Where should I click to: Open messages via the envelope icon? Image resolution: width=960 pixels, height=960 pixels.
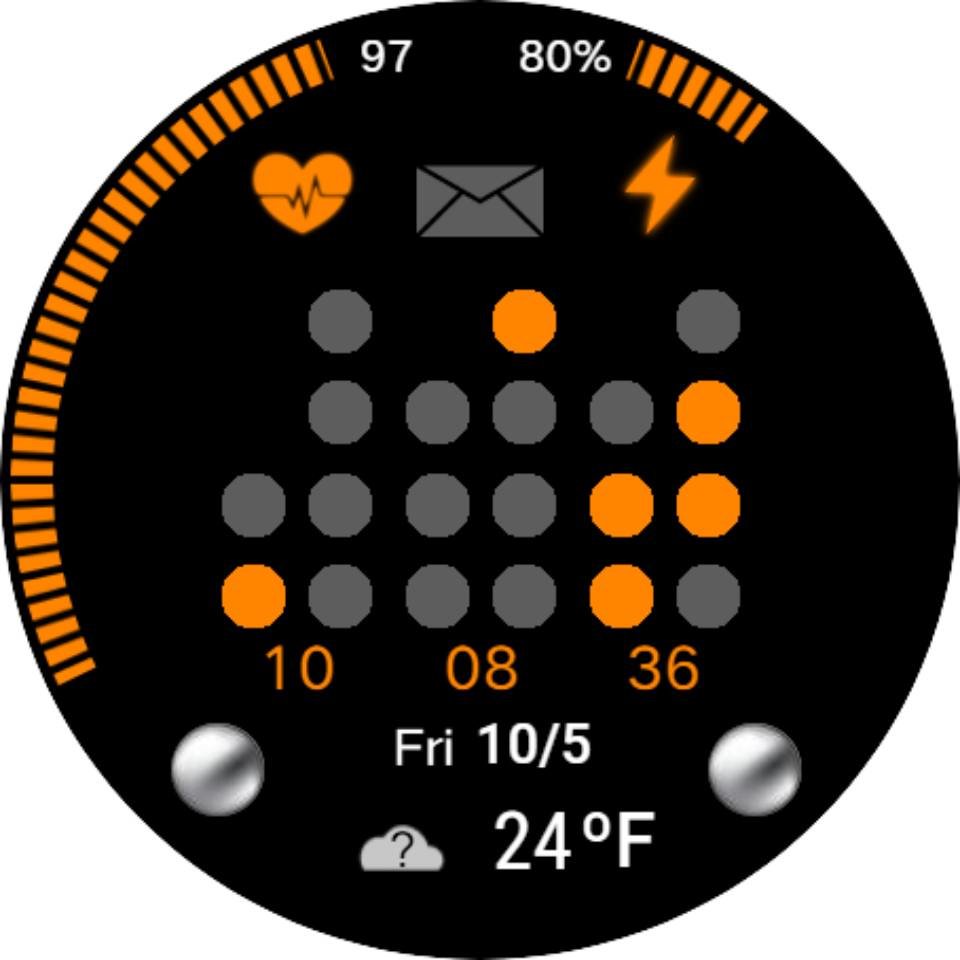click(x=480, y=200)
